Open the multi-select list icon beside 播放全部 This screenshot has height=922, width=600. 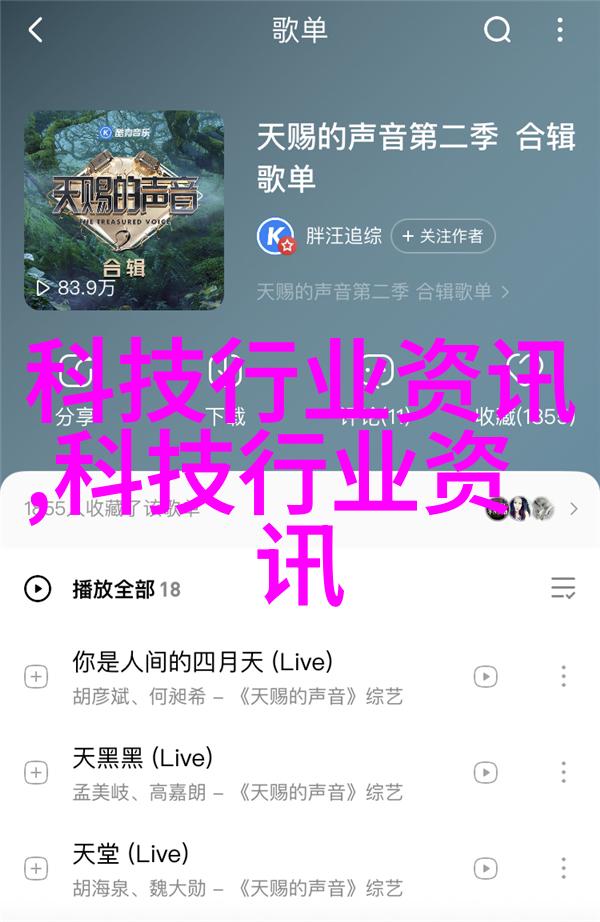[563, 588]
